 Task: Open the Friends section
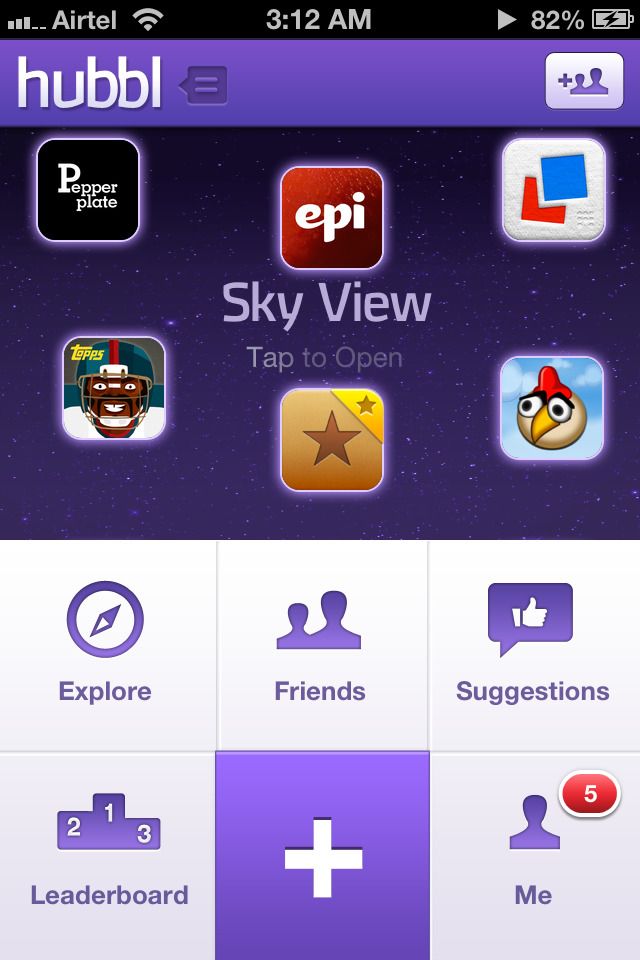[320, 645]
